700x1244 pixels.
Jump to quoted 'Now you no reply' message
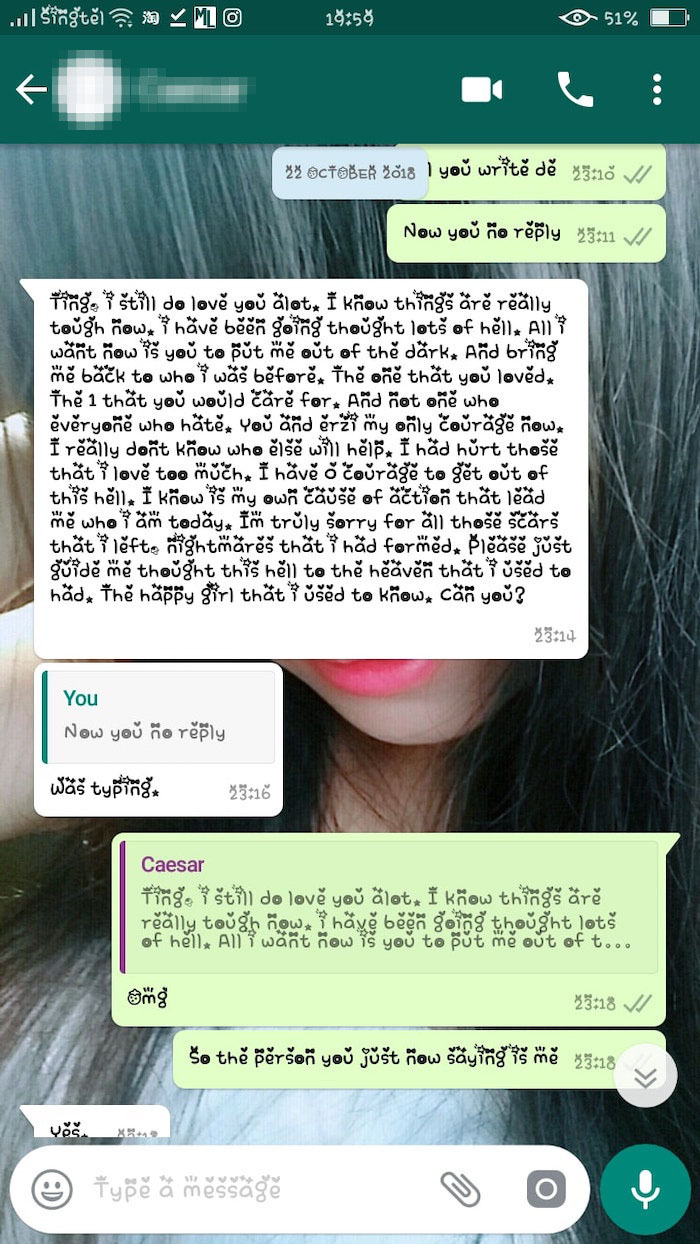[160, 716]
